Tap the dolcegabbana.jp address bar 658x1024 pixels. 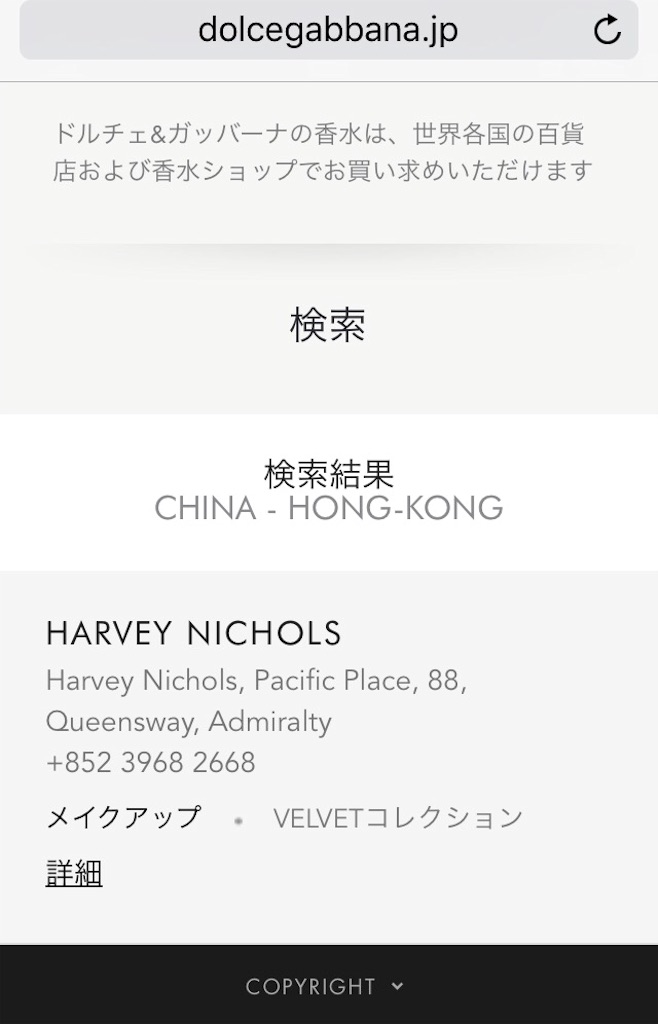tap(327, 30)
